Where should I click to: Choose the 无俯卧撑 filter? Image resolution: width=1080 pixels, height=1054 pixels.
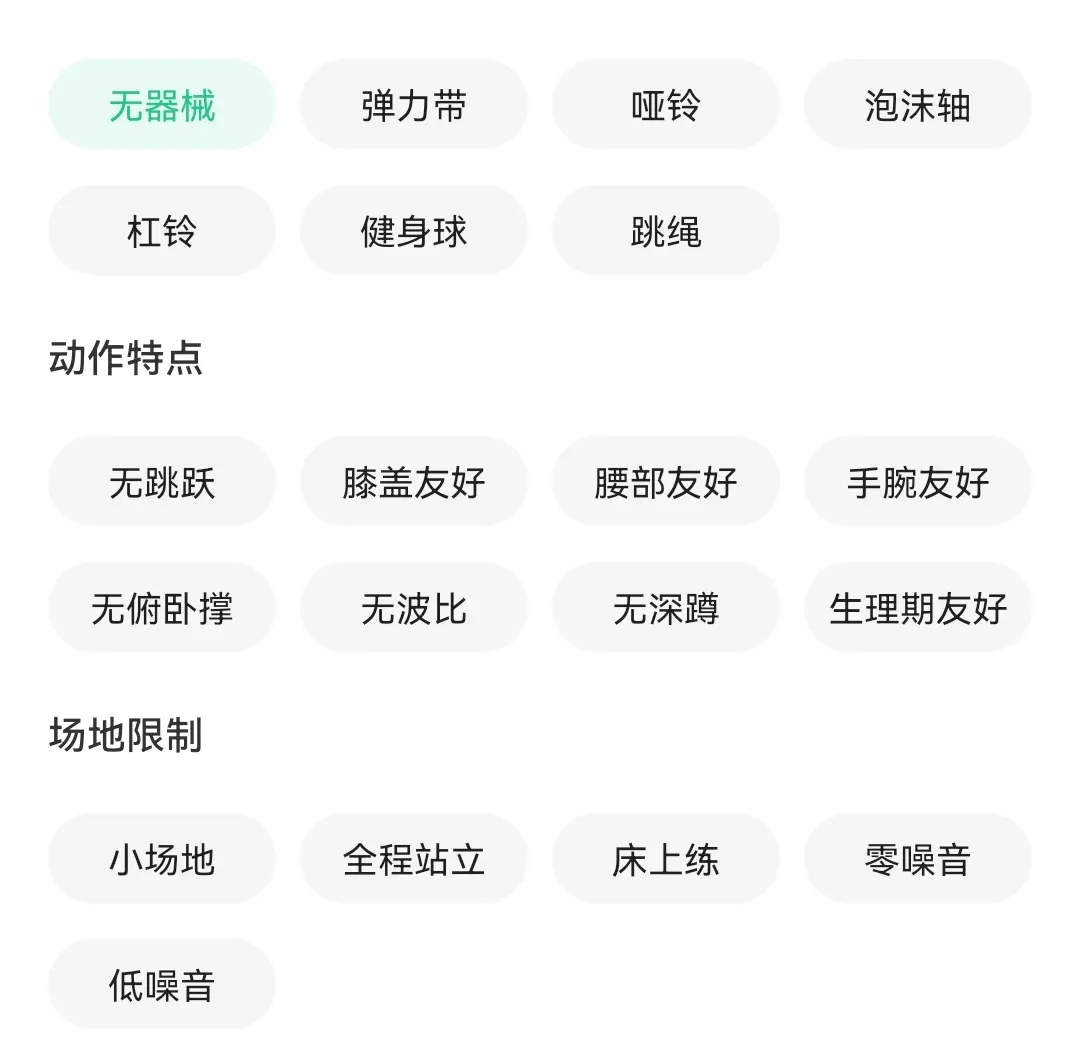(162, 608)
